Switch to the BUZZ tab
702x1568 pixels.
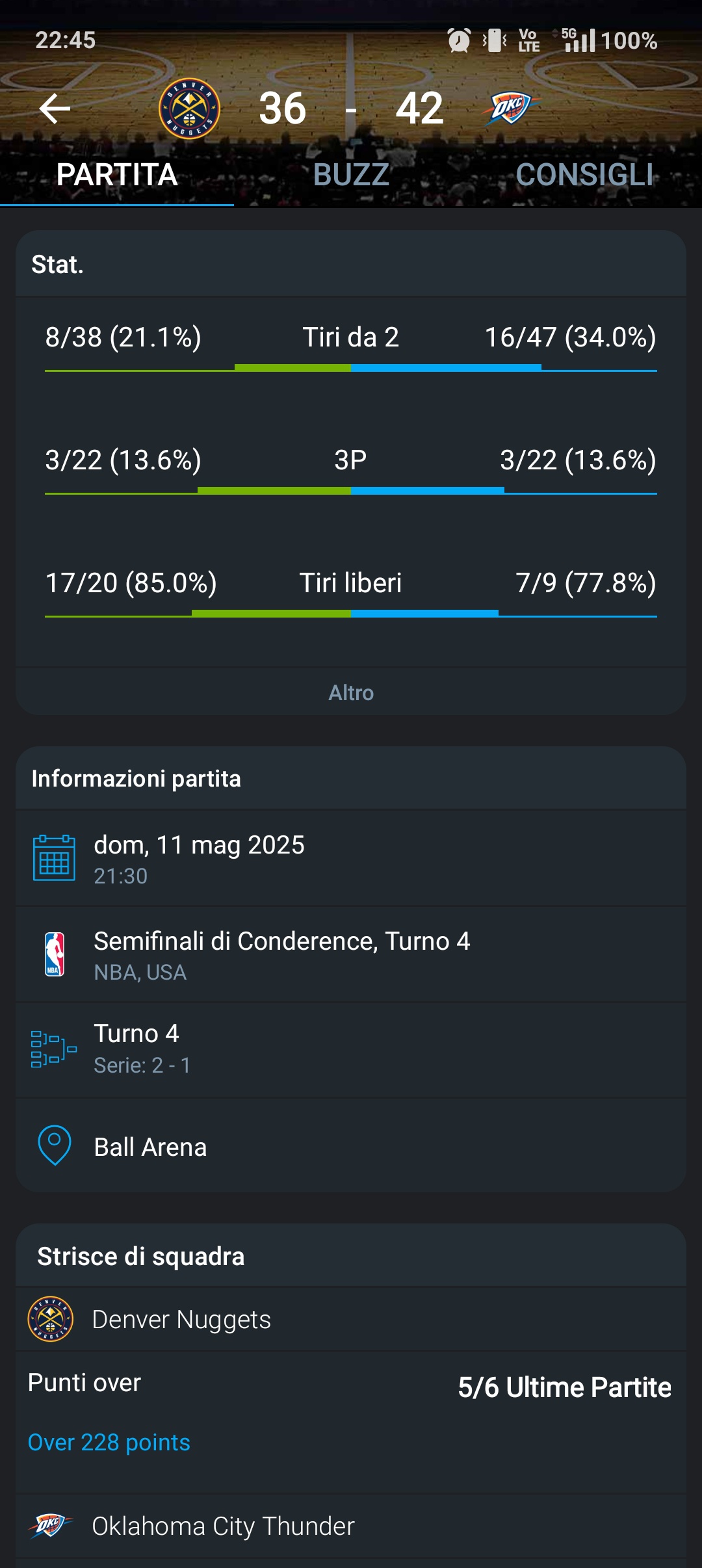tap(351, 175)
